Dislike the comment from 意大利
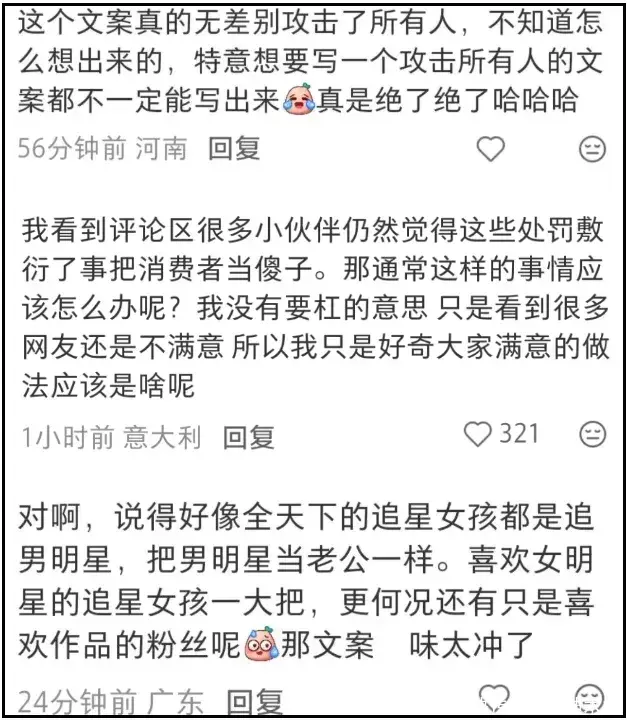Image resolution: width=627 pixels, height=721 pixels. pos(593,435)
